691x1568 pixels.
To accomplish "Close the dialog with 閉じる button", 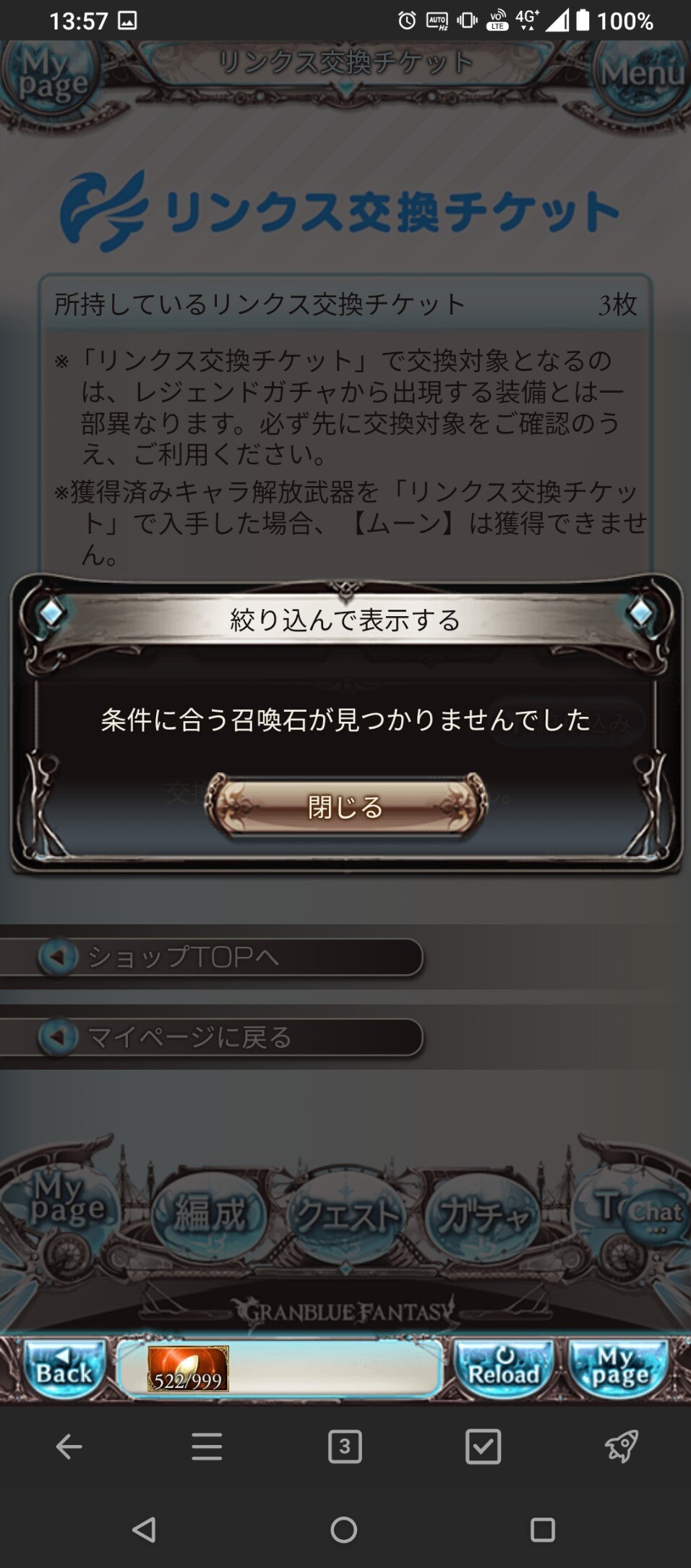I will coord(345,807).
